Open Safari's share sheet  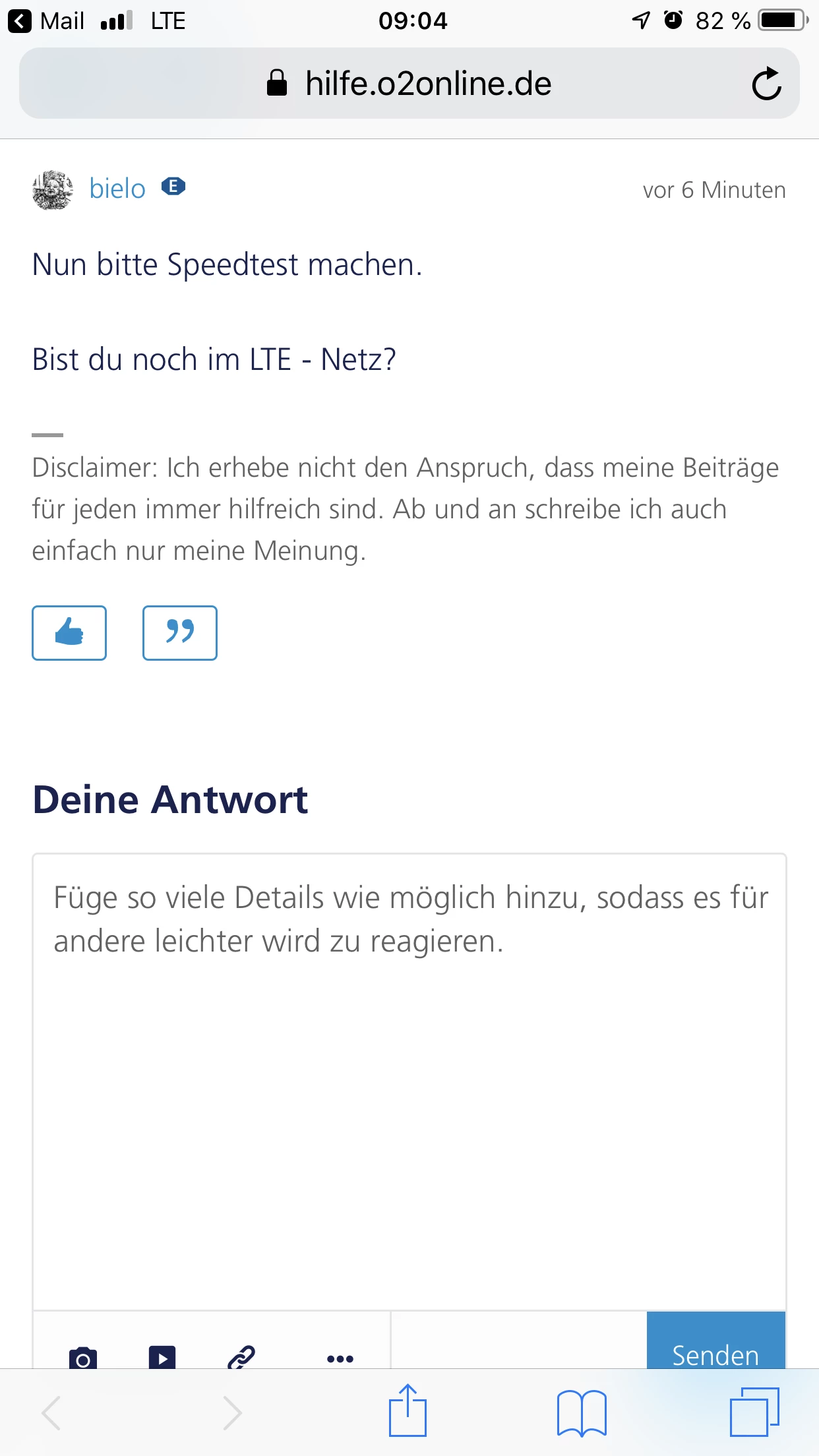(x=408, y=1411)
